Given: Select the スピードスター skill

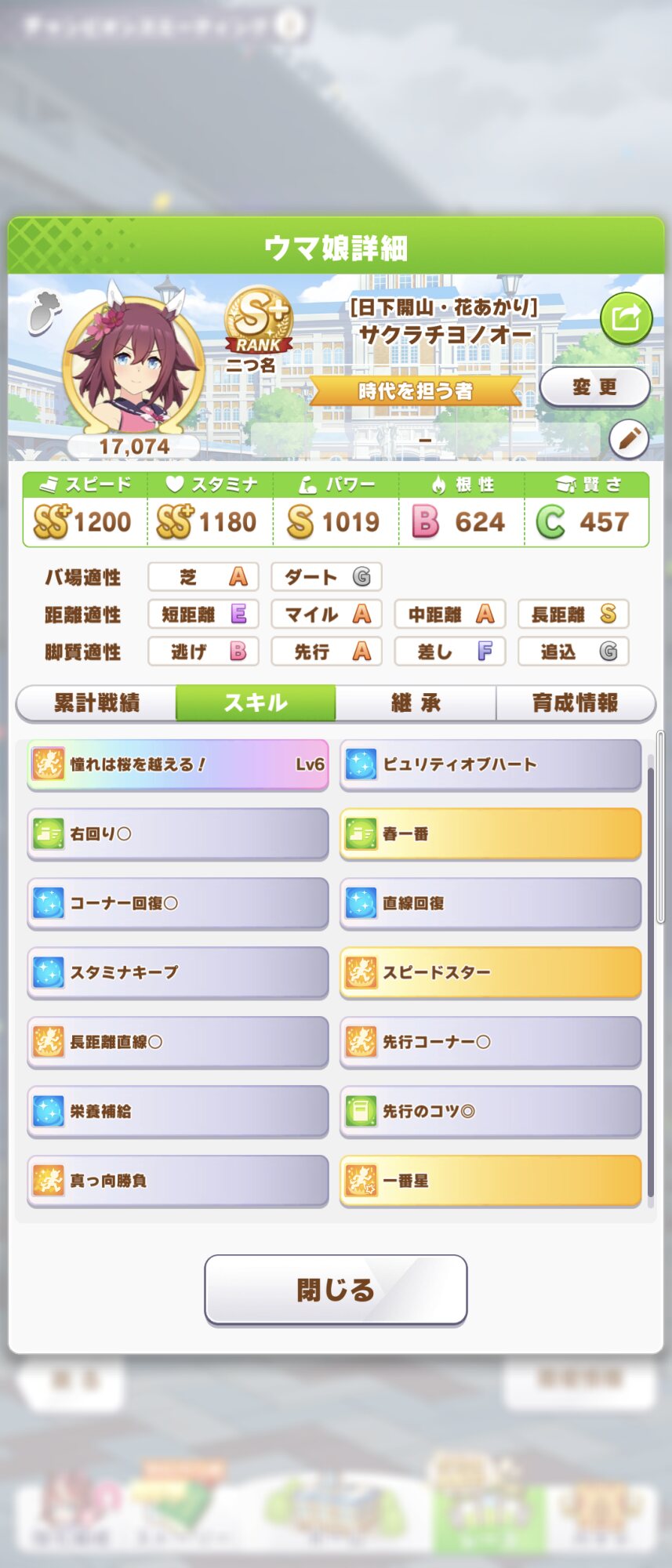Looking at the screenshot, I should (490, 972).
